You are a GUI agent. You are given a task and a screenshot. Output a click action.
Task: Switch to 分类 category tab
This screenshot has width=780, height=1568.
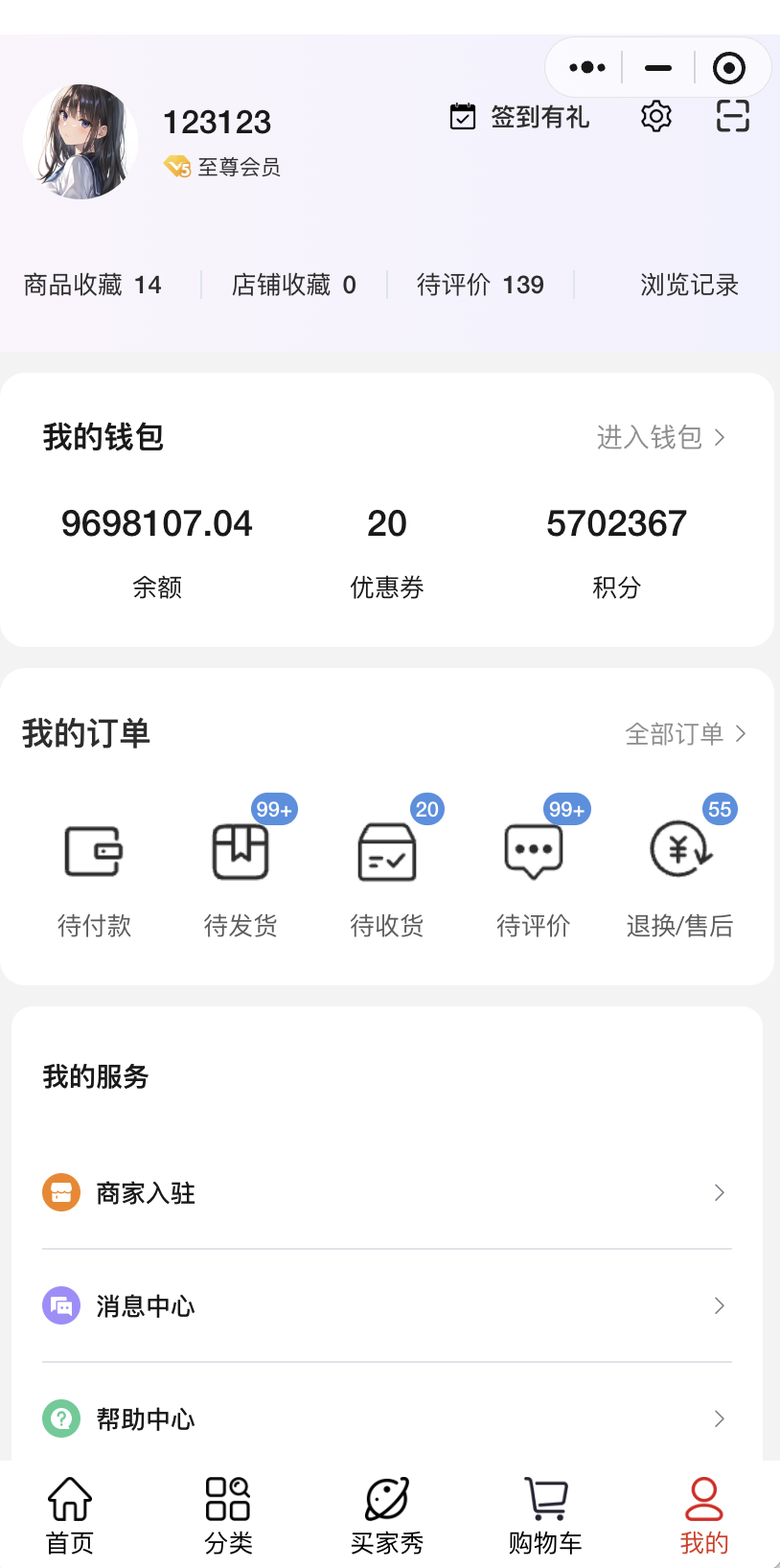click(228, 1516)
